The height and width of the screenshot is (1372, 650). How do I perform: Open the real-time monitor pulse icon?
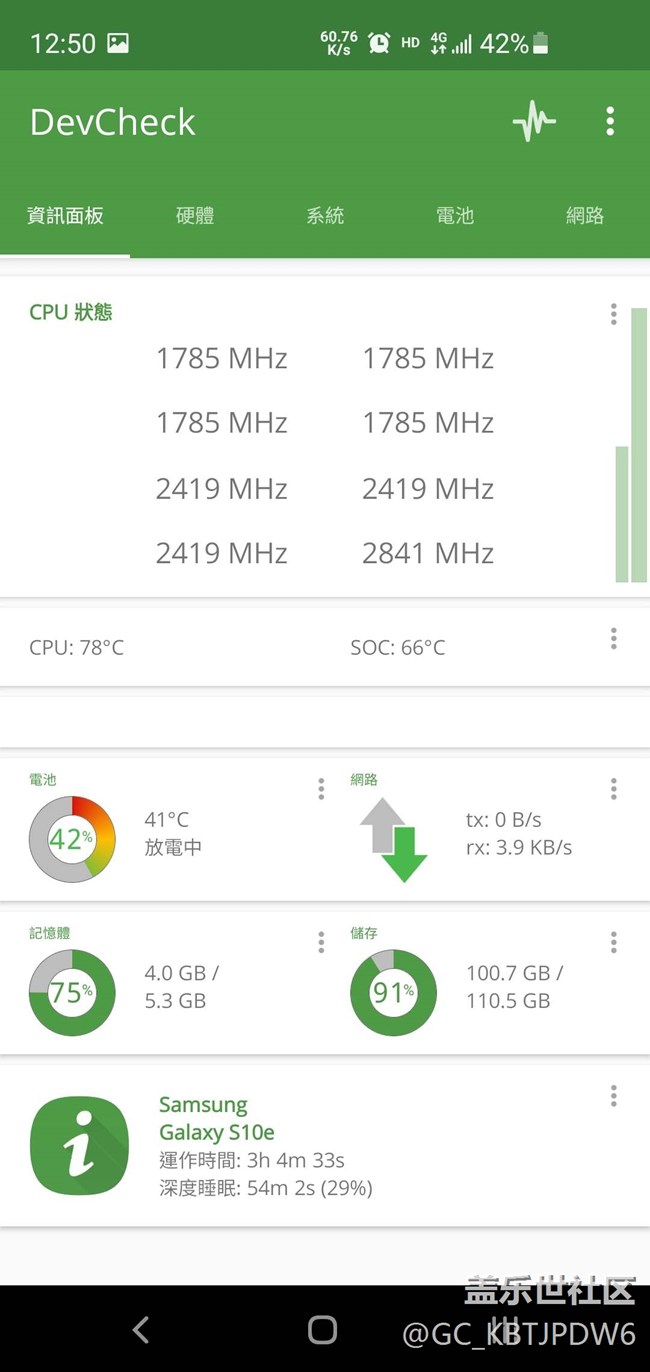[534, 122]
